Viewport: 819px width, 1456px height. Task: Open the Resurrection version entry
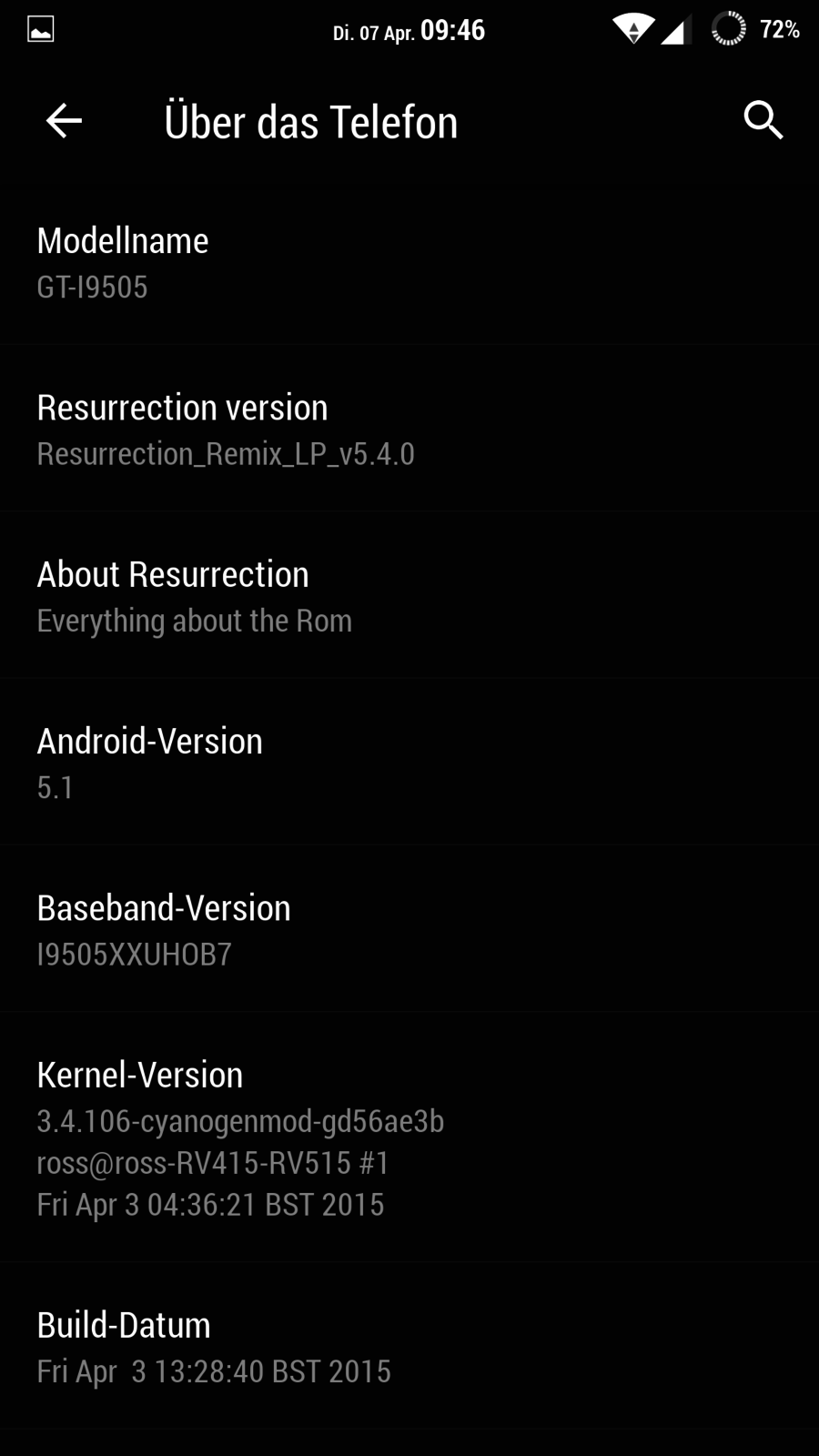tap(409, 429)
